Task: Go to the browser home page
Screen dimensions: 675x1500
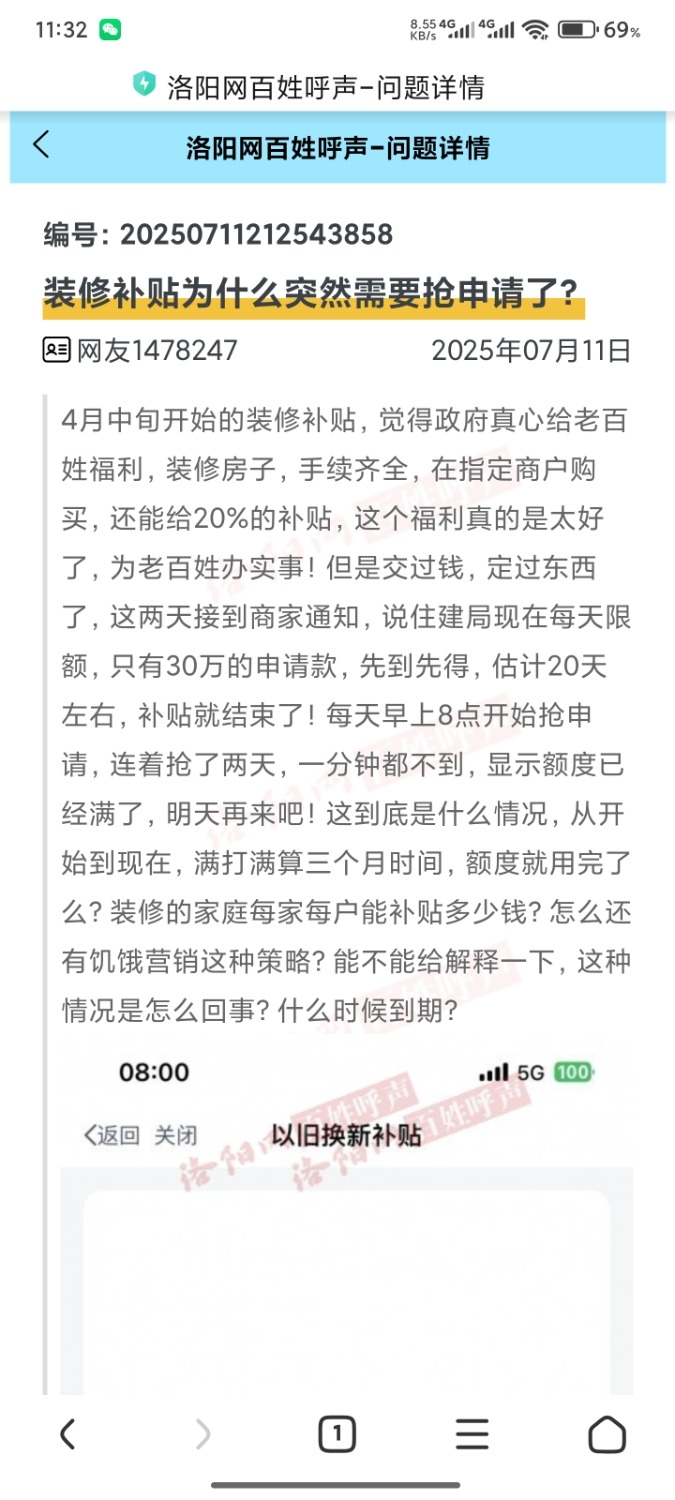Action: [x=606, y=1435]
